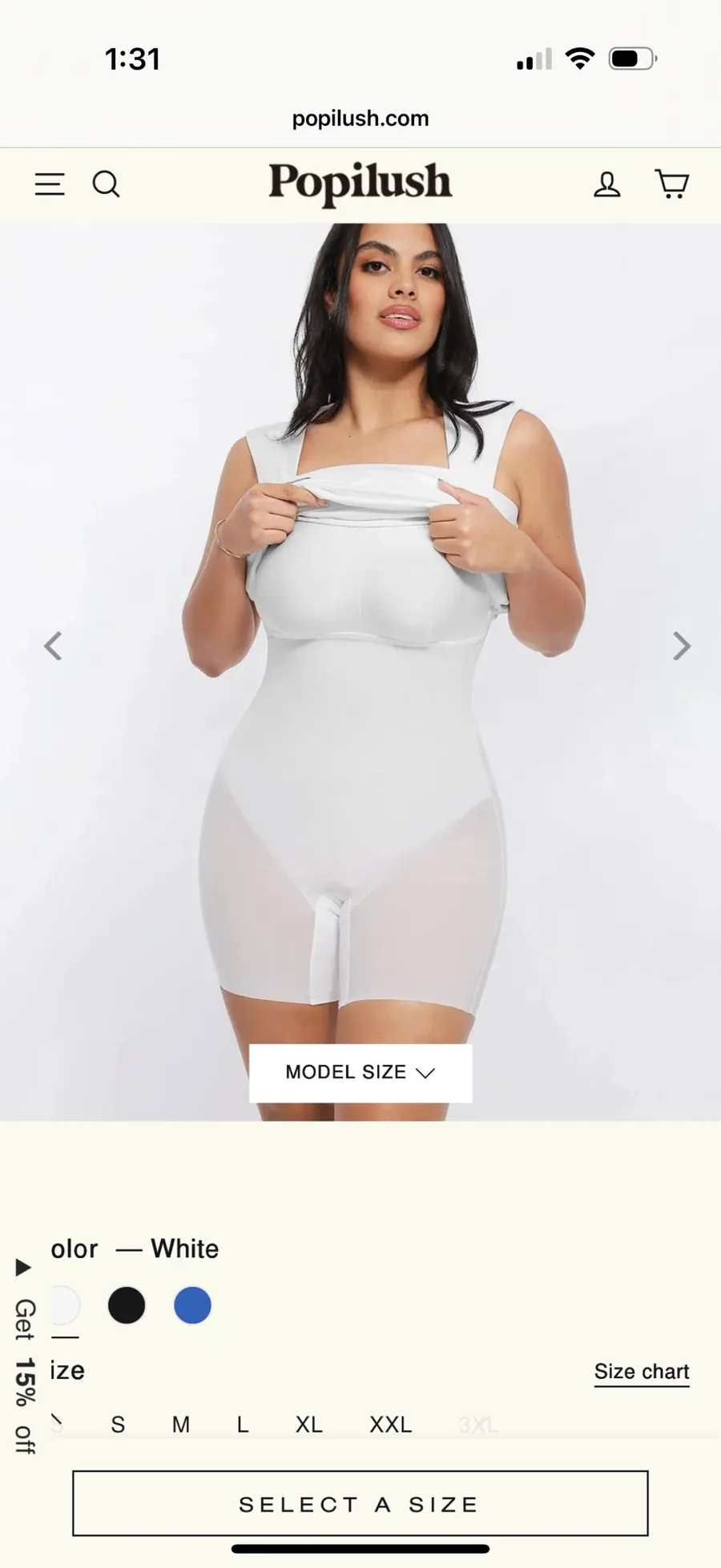Open the Get 15% off side tab
721x1568 pixels.
[x=25, y=1358]
